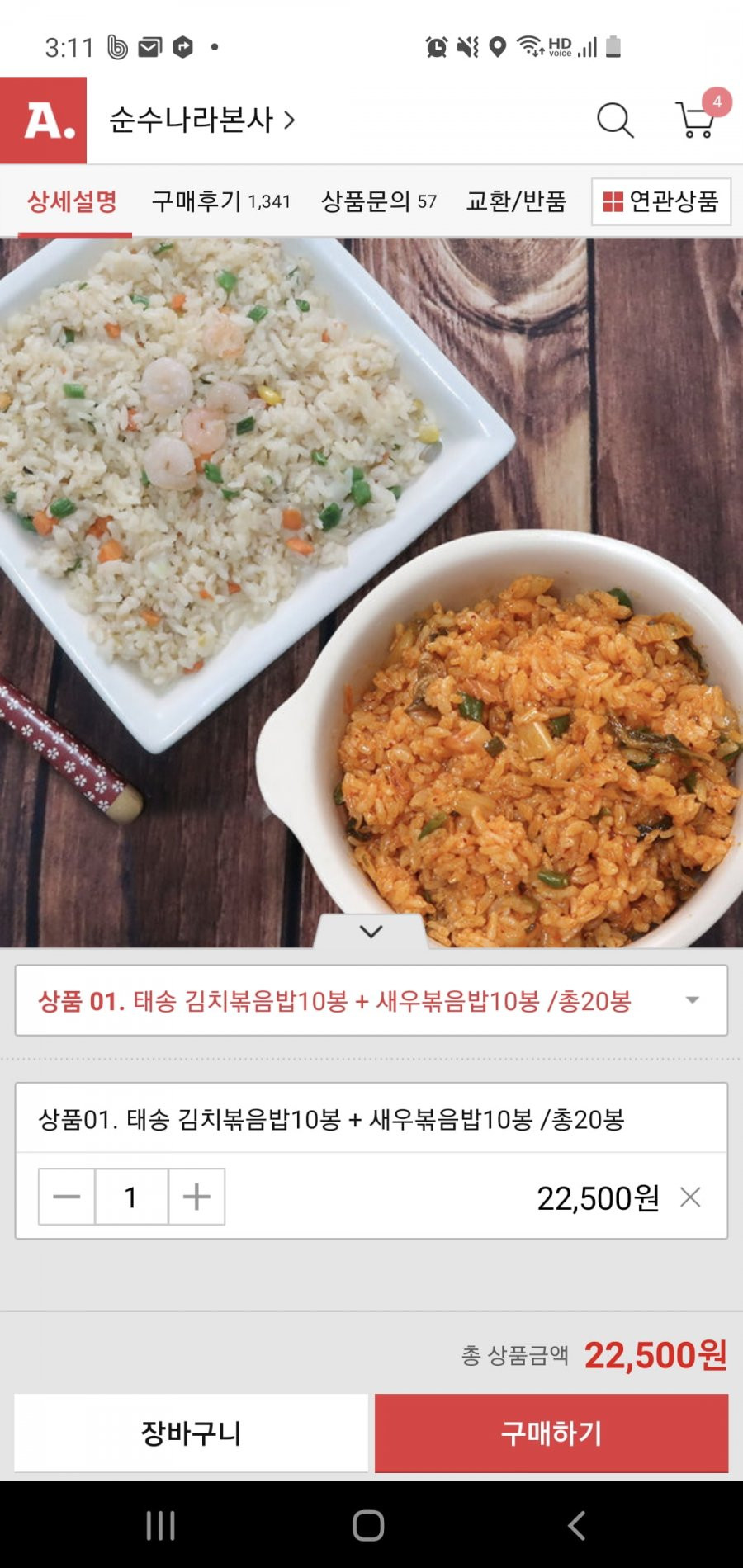
Task: Tap 구매하기 to buy now
Action: [551, 1433]
